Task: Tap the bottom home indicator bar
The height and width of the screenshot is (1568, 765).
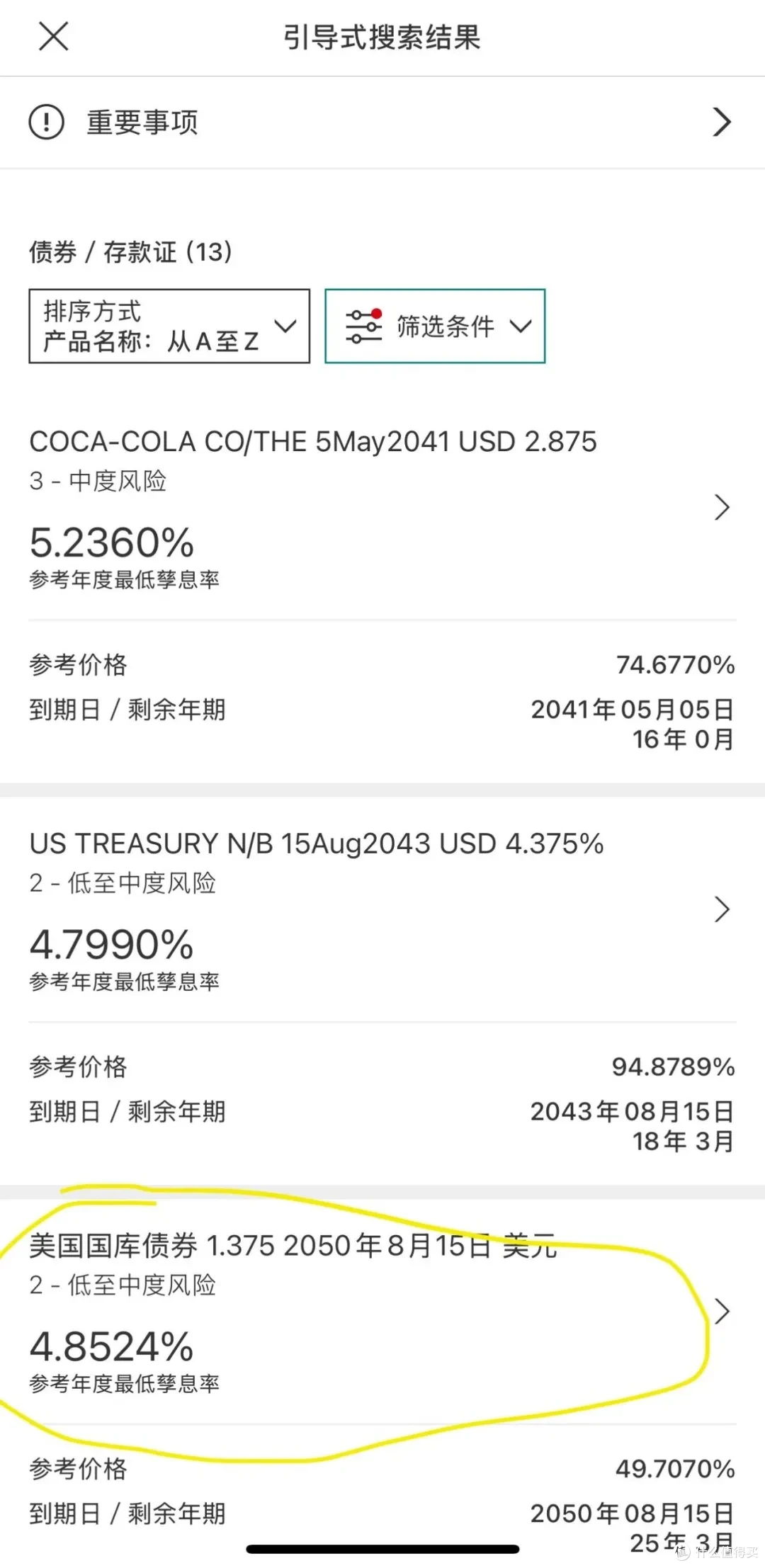Action: 382,1548
